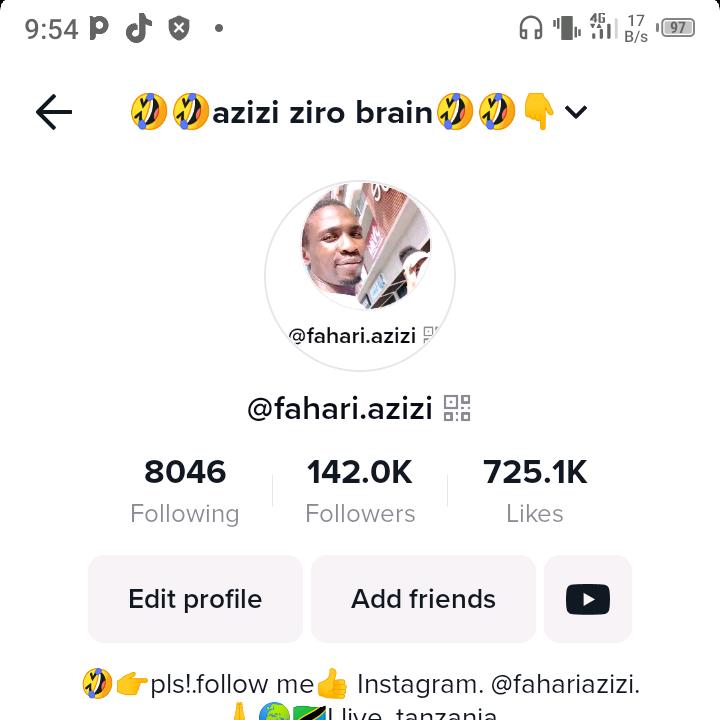This screenshot has height=720, width=720.
Task: View the 725.1K Likes count
Action: [535, 490]
